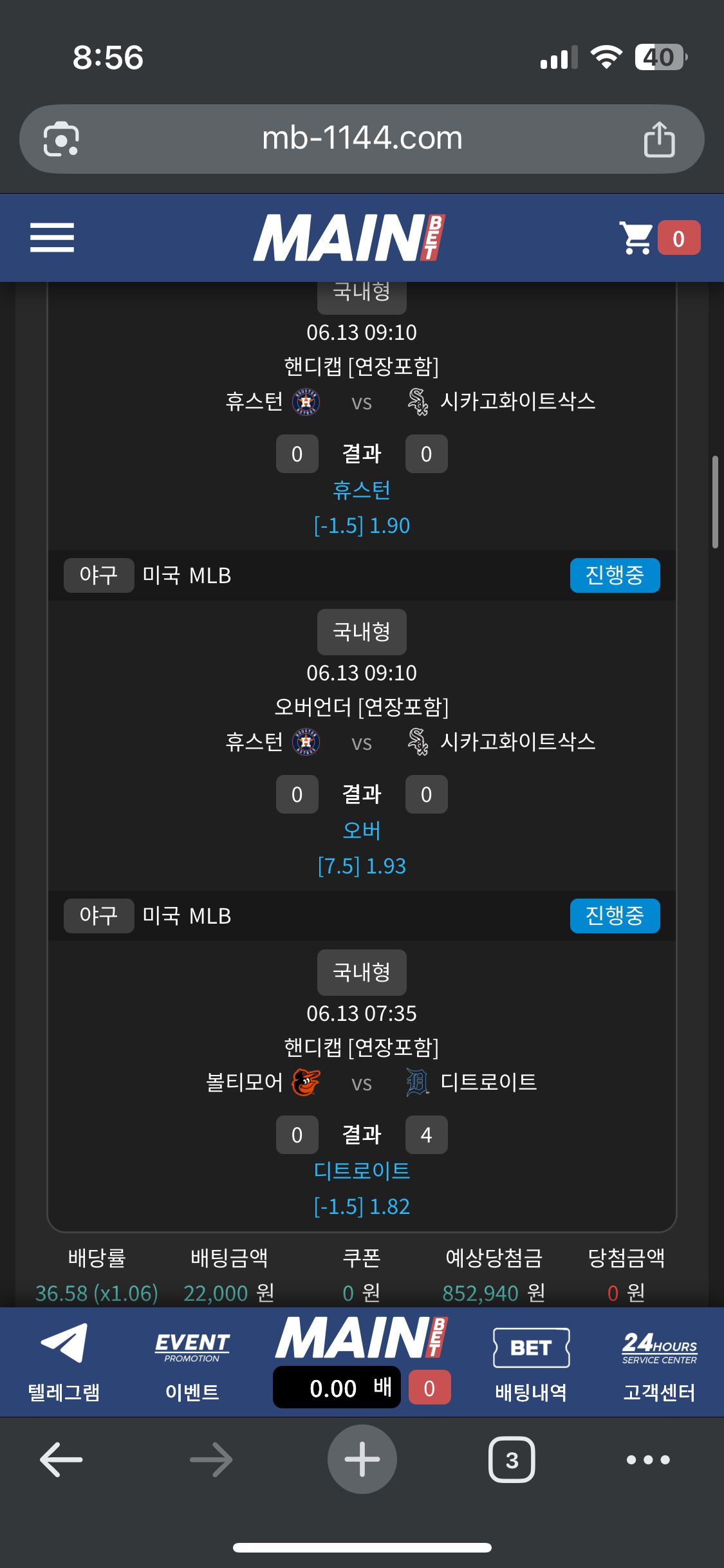Open the 0.00 배 bet slip
724x1568 pixels.
tap(337, 1388)
